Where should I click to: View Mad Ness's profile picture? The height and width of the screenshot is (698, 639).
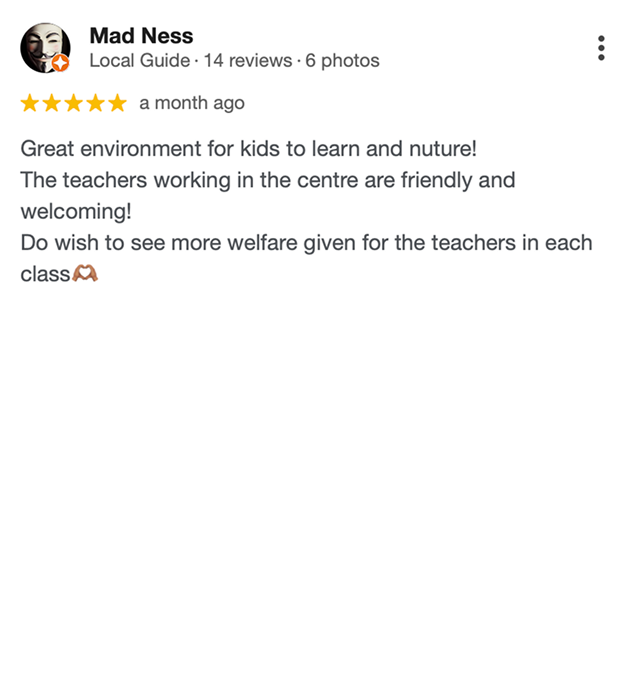tap(45, 48)
